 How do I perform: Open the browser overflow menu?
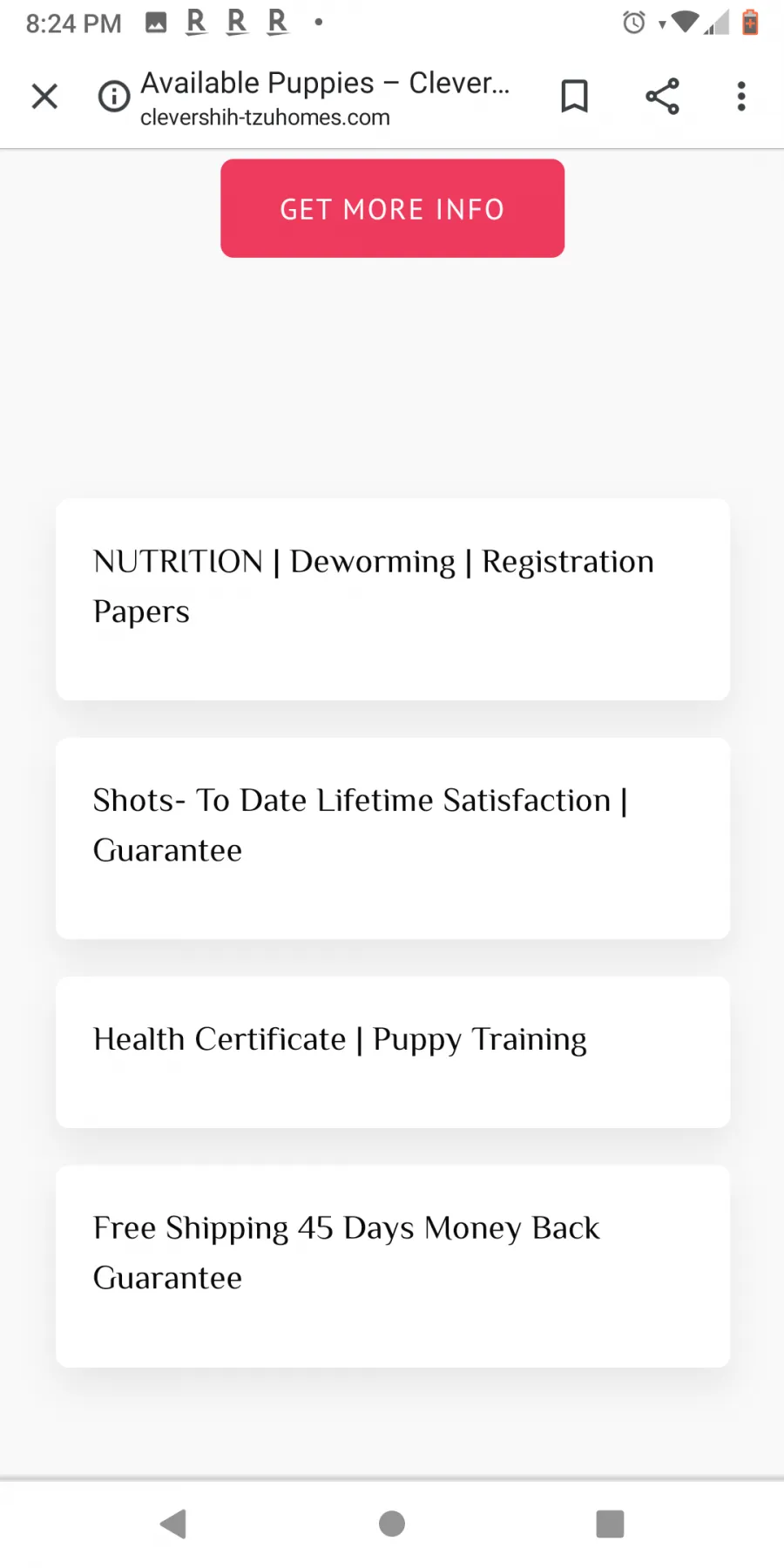pos(741,96)
